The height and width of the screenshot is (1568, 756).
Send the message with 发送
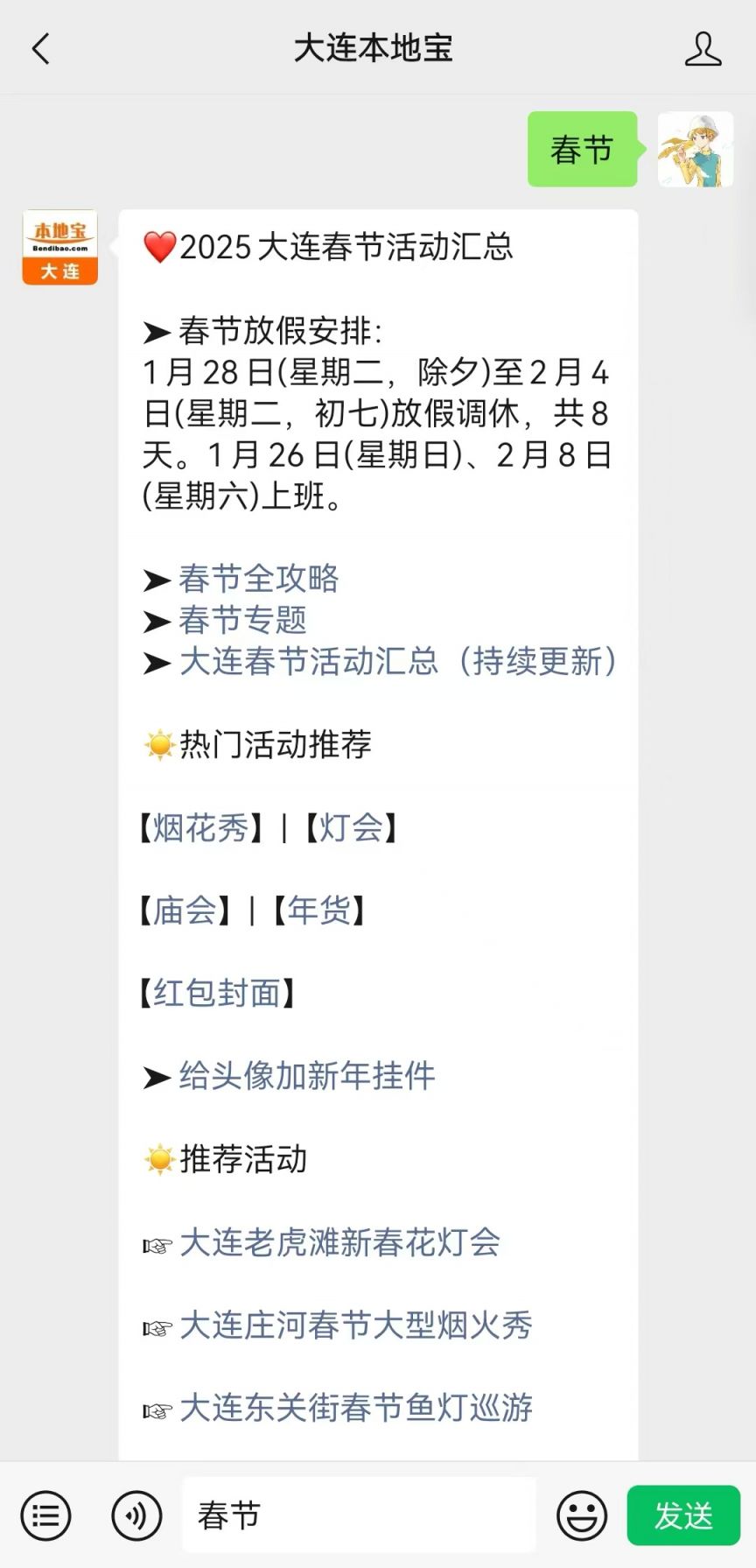[683, 1515]
